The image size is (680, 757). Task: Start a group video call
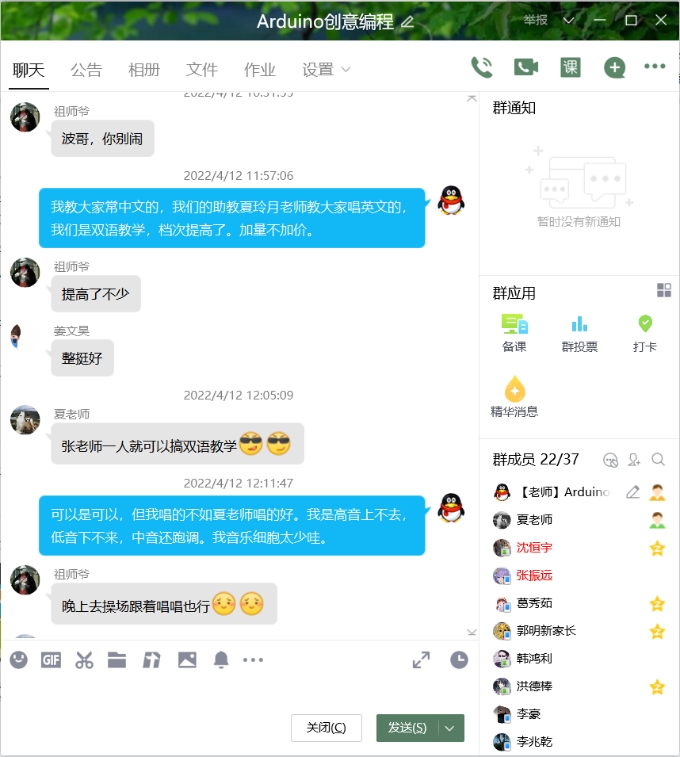(x=526, y=67)
